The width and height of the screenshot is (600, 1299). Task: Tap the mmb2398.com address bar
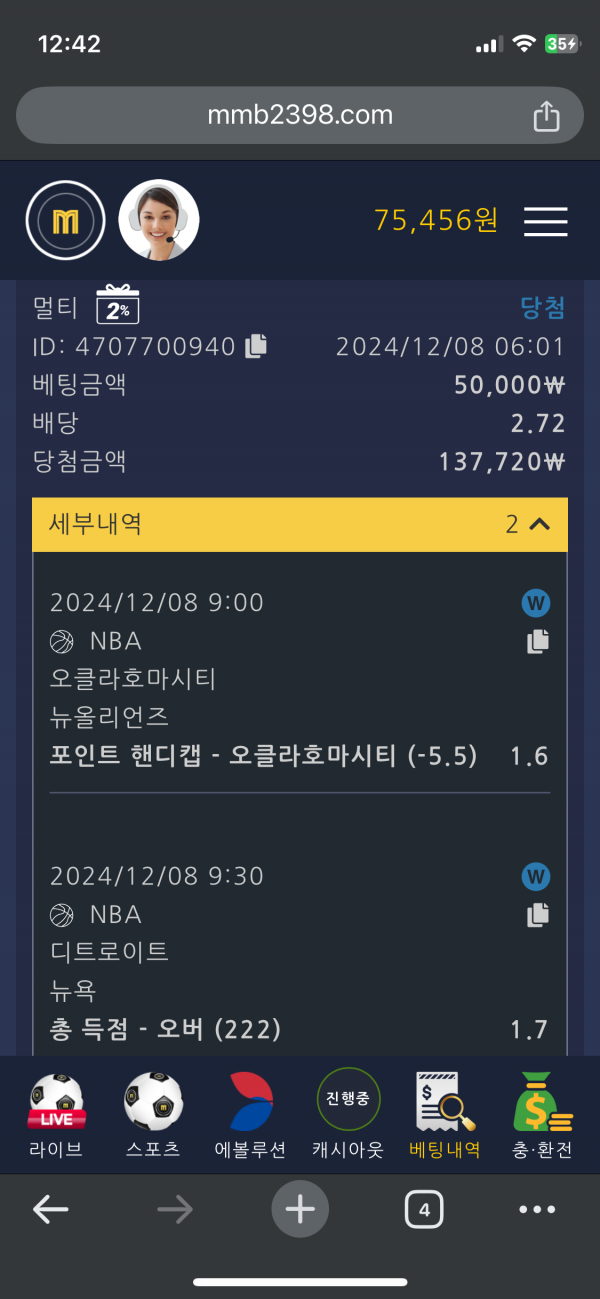tap(300, 116)
